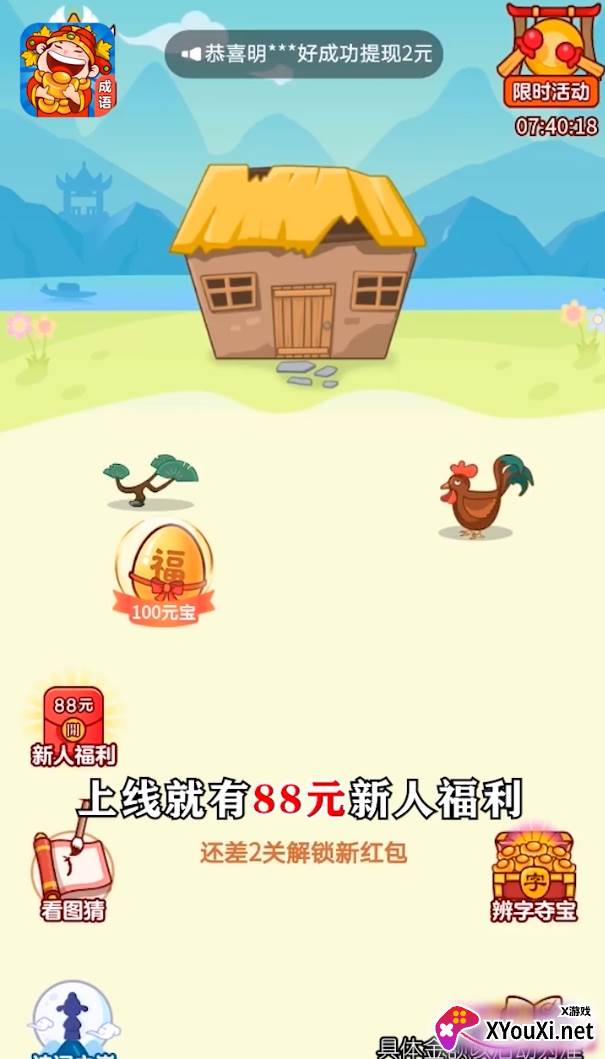This screenshot has height=1059, width=605.
Task: Open the 限时活动 limited-time event
Action: pyautogui.click(x=550, y=57)
